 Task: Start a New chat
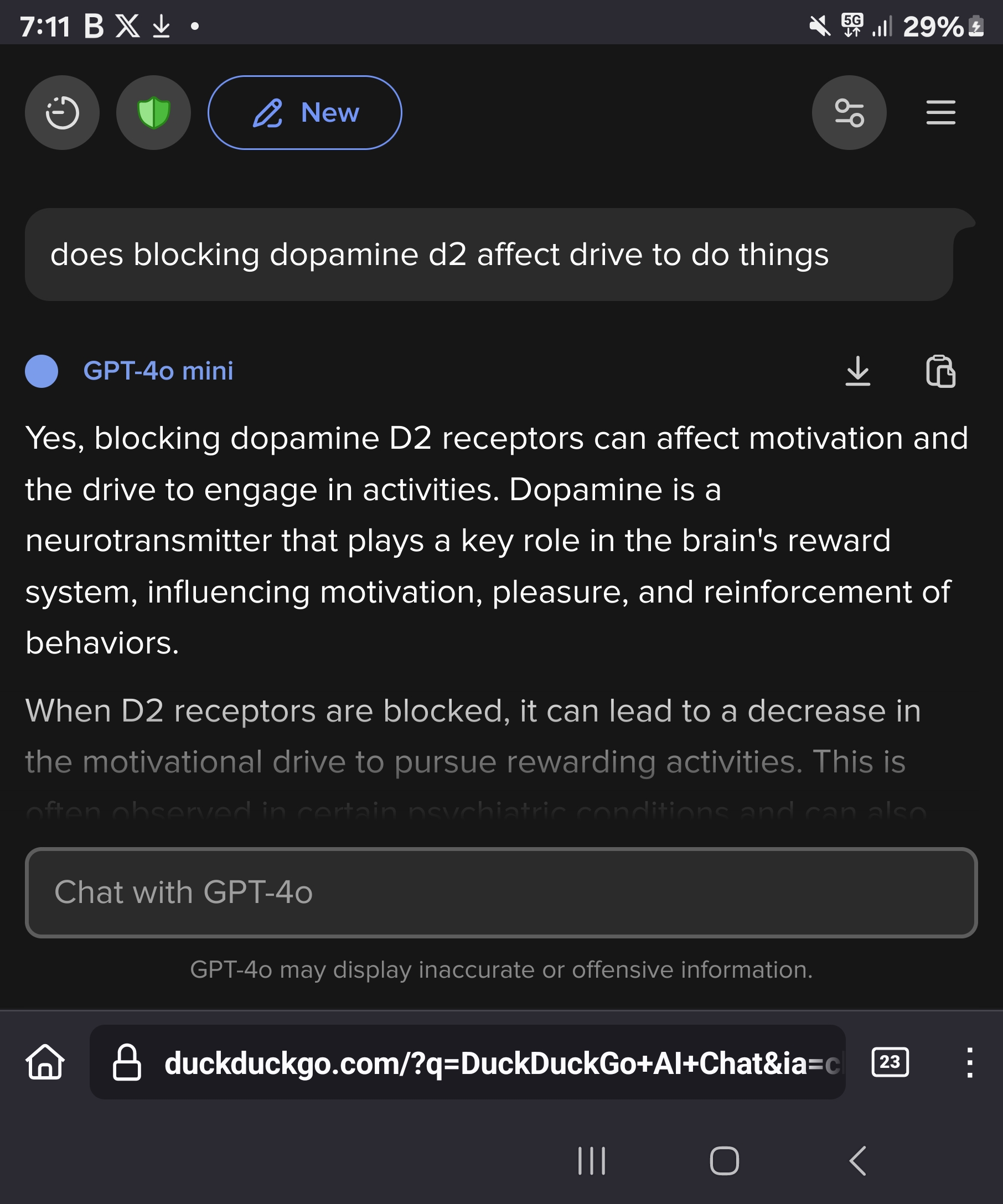point(304,112)
